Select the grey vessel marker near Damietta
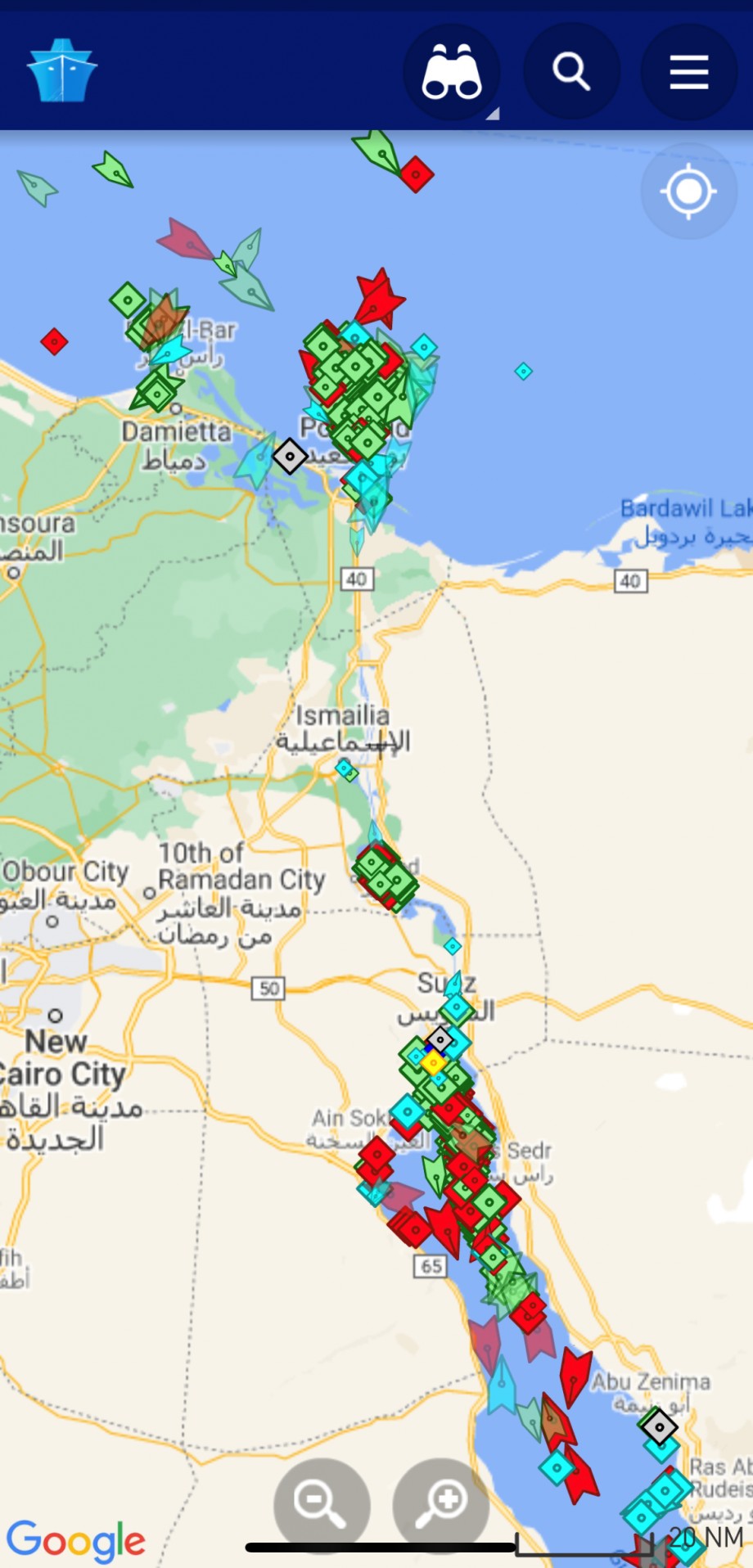 click(x=290, y=456)
